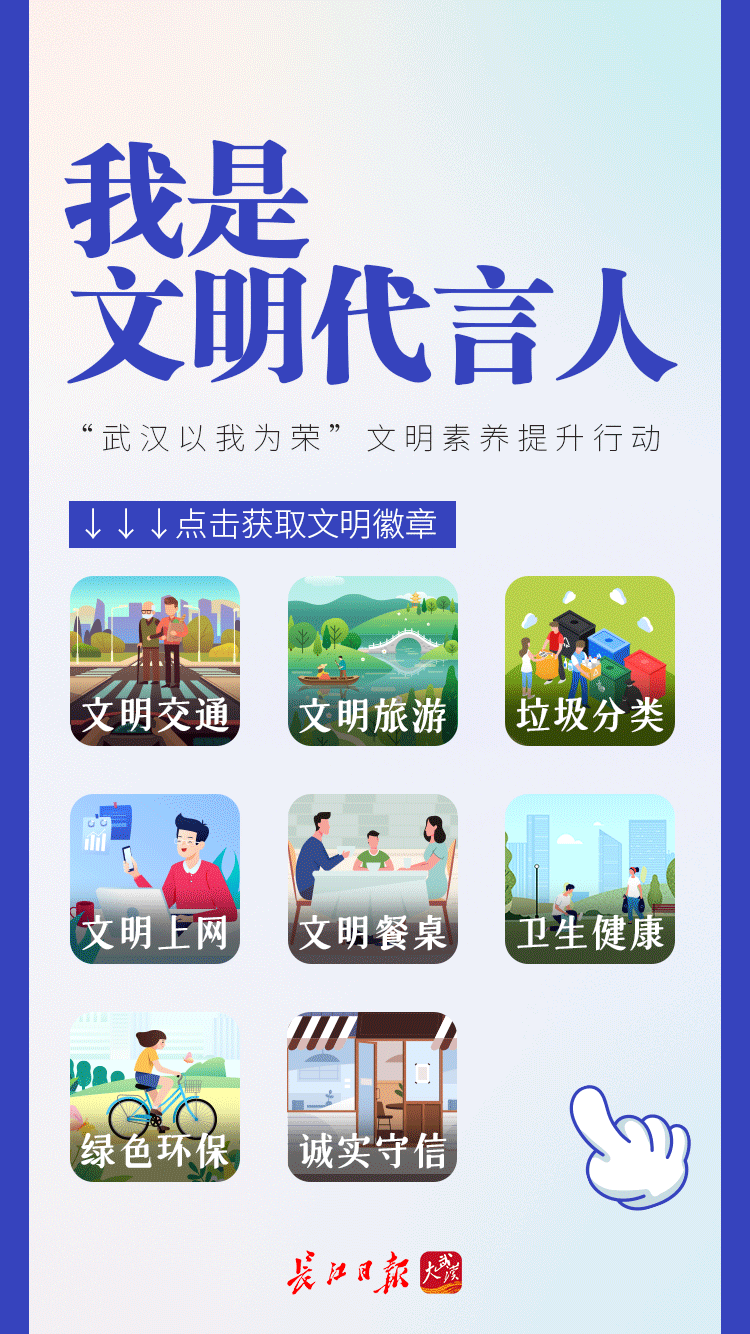The height and width of the screenshot is (1334, 750).
Task: Select the 绿色环保 badge tile
Action: (x=155, y=1097)
